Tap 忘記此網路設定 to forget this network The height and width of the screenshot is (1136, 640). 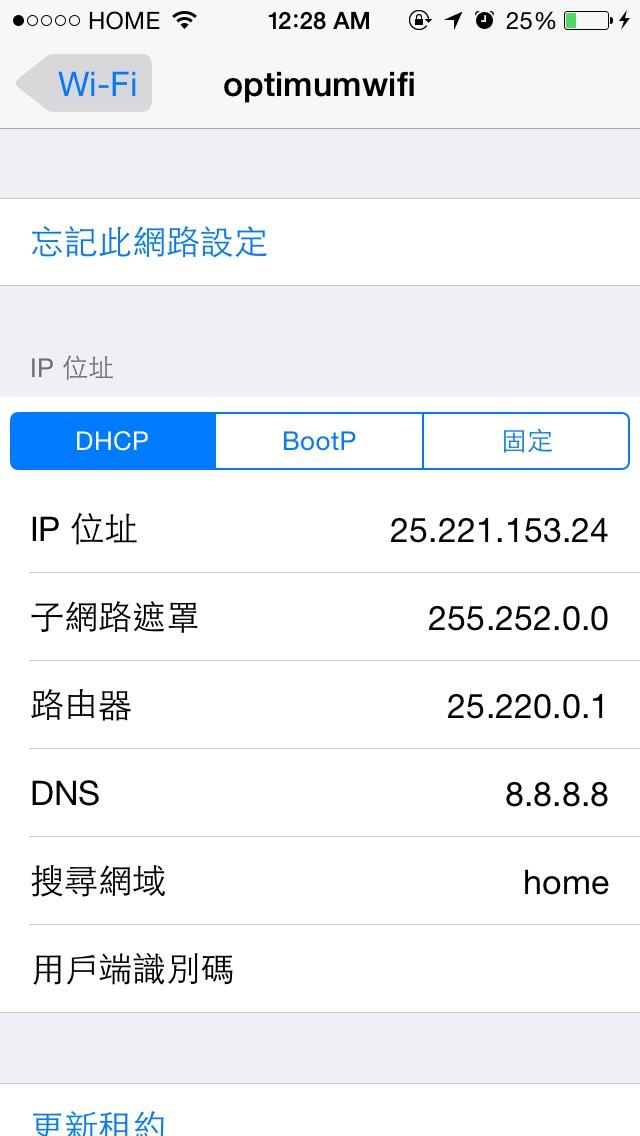(x=150, y=243)
